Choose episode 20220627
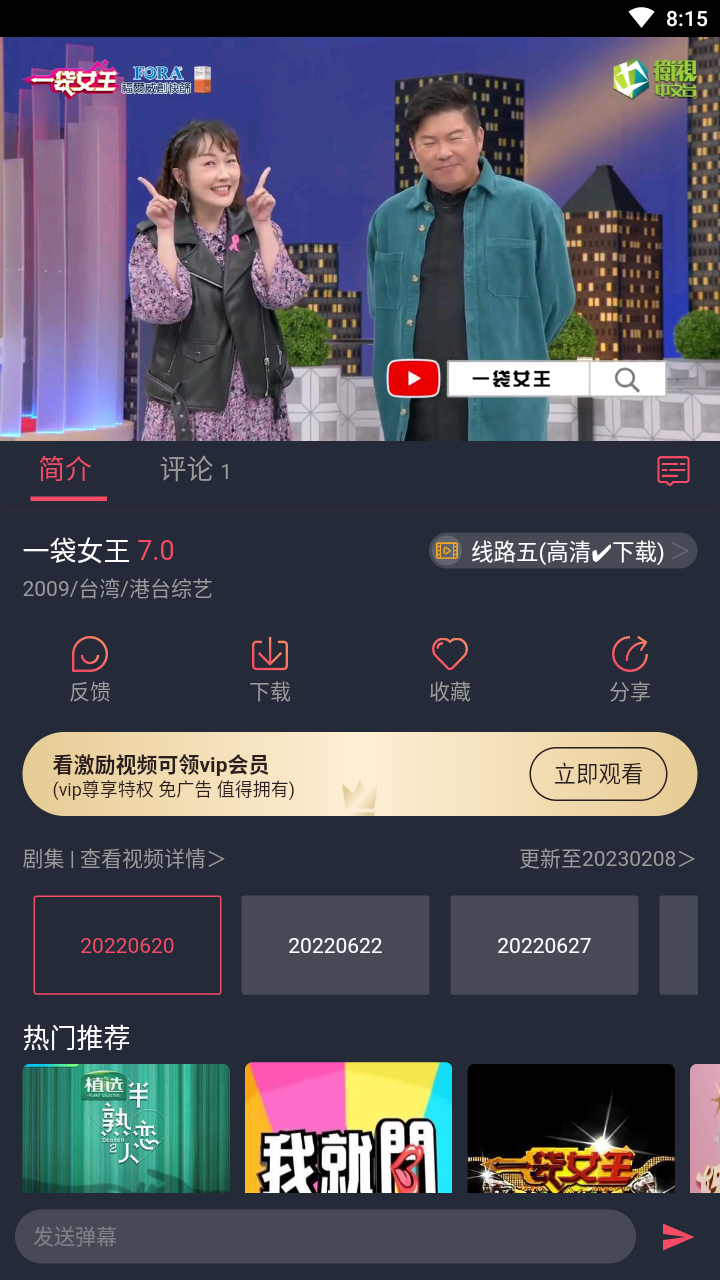Image resolution: width=720 pixels, height=1280 pixels. click(x=544, y=945)
